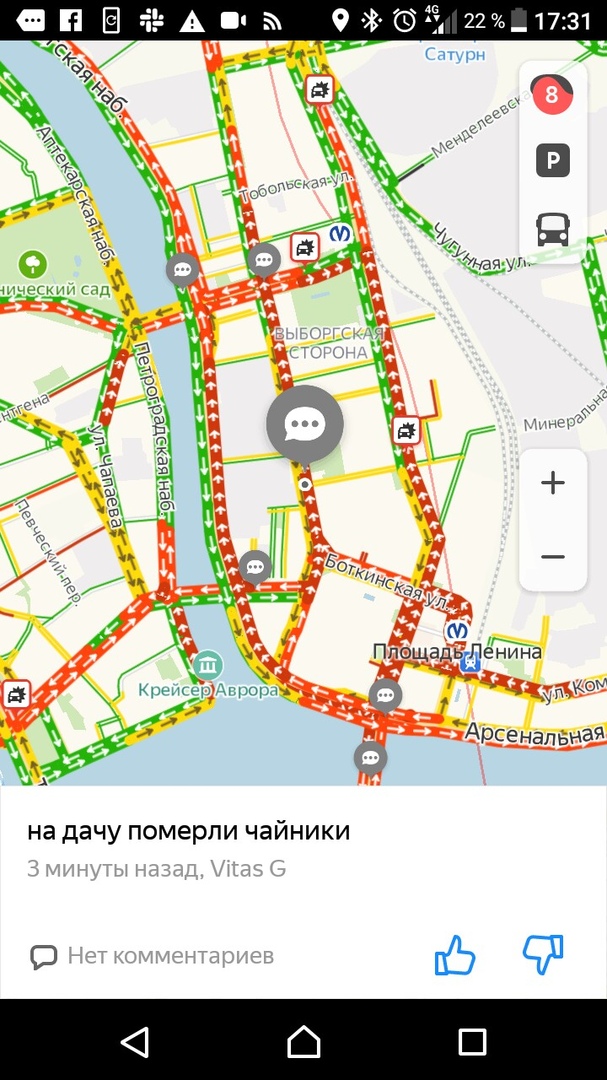
Task: Open the accident marker near Минеральная
Action: pyautogui.click(x=406, y=431)
